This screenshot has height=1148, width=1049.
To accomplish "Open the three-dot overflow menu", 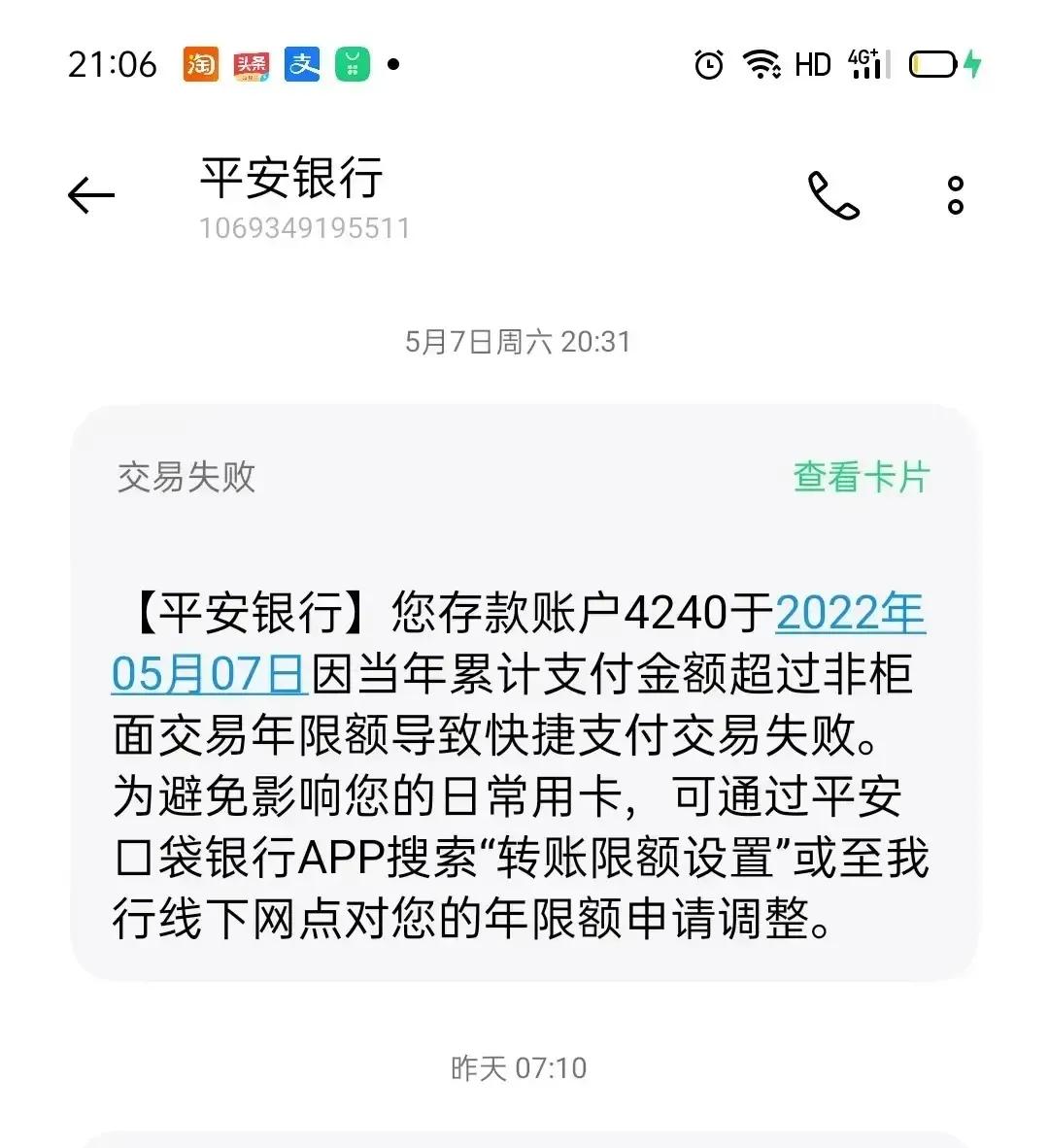I will click(x=955, y=197).
